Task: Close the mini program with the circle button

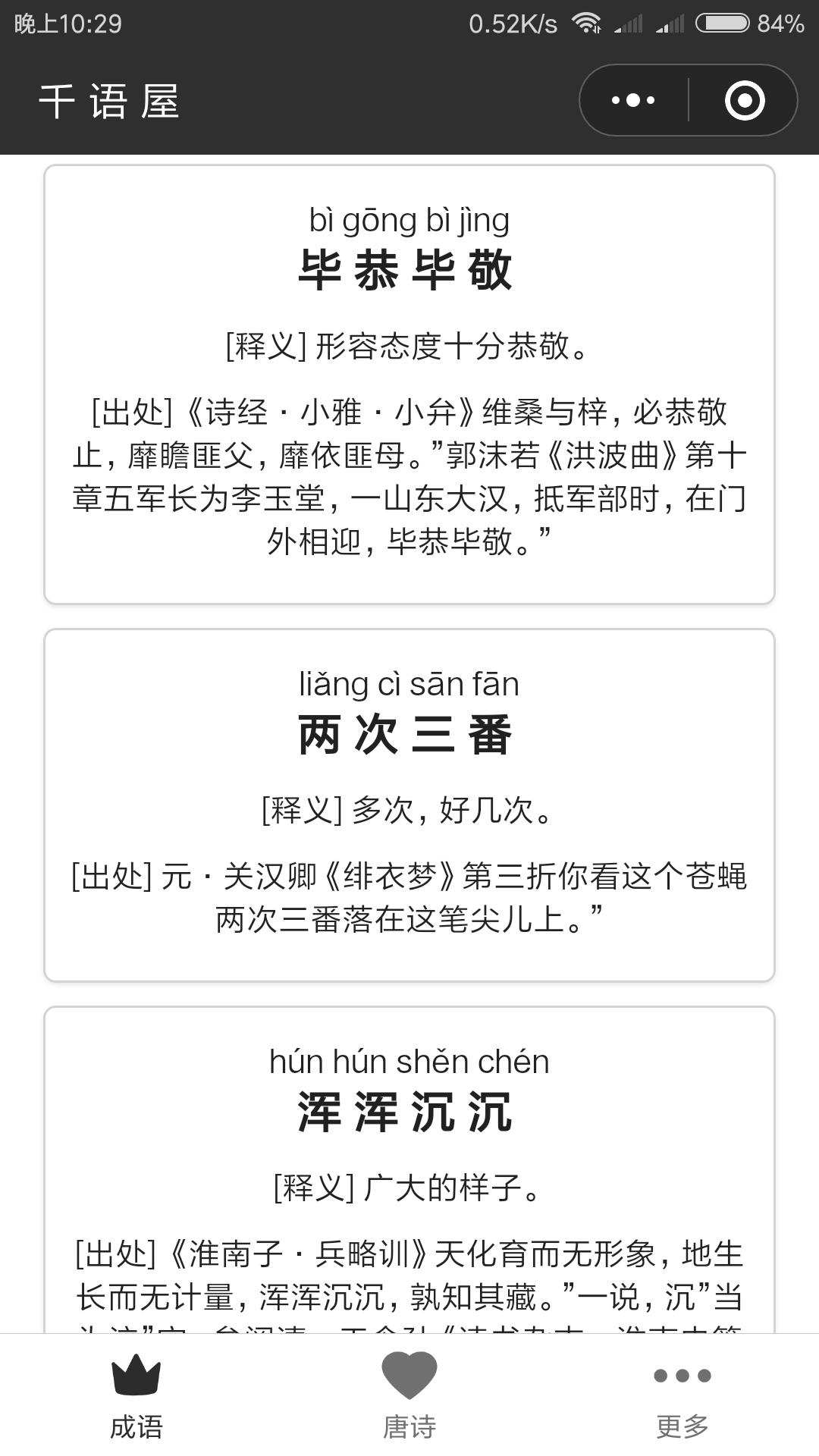Action: tap(744, 100)
